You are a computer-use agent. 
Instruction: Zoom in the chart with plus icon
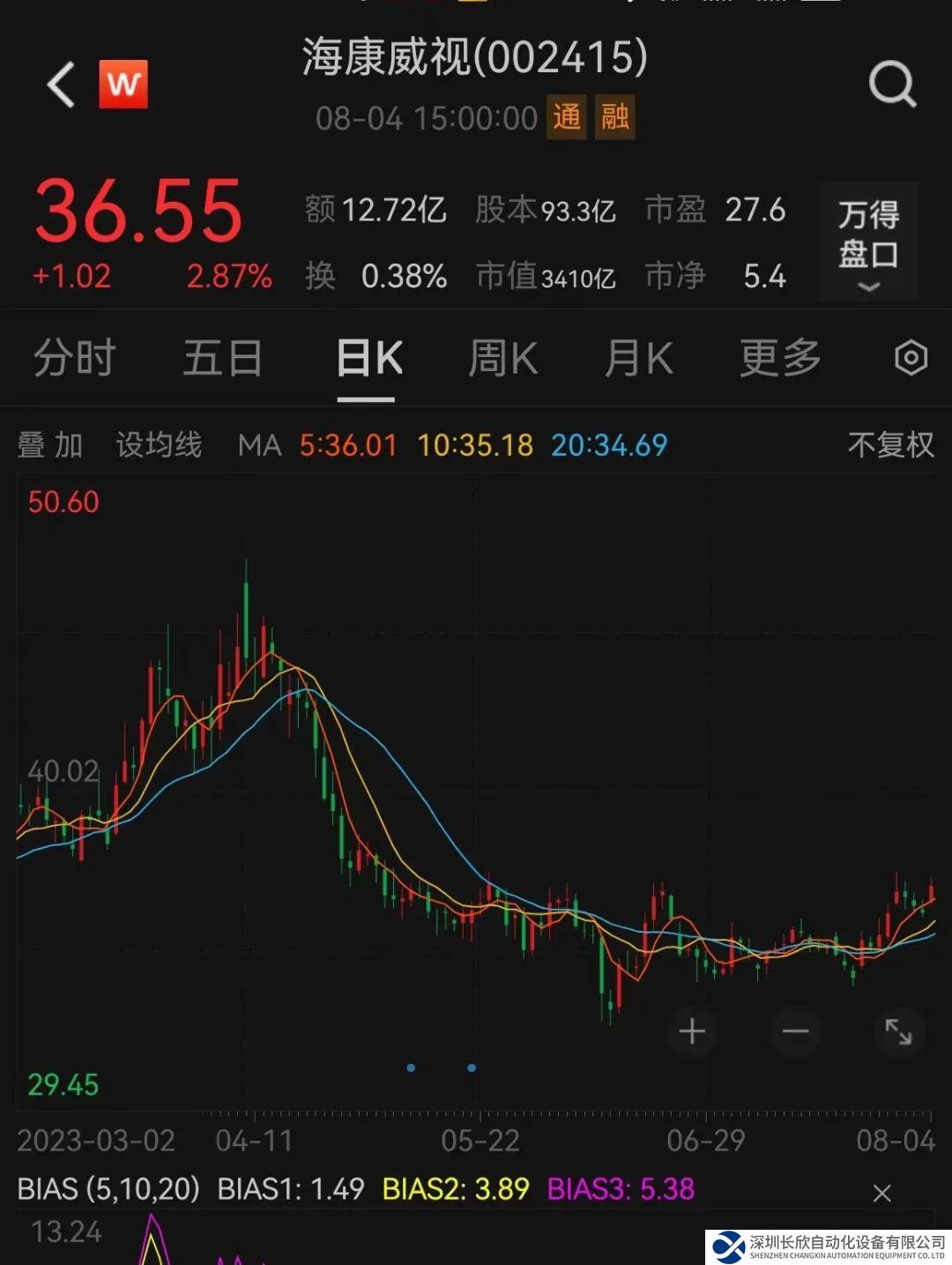click(x=693, y=1031)
